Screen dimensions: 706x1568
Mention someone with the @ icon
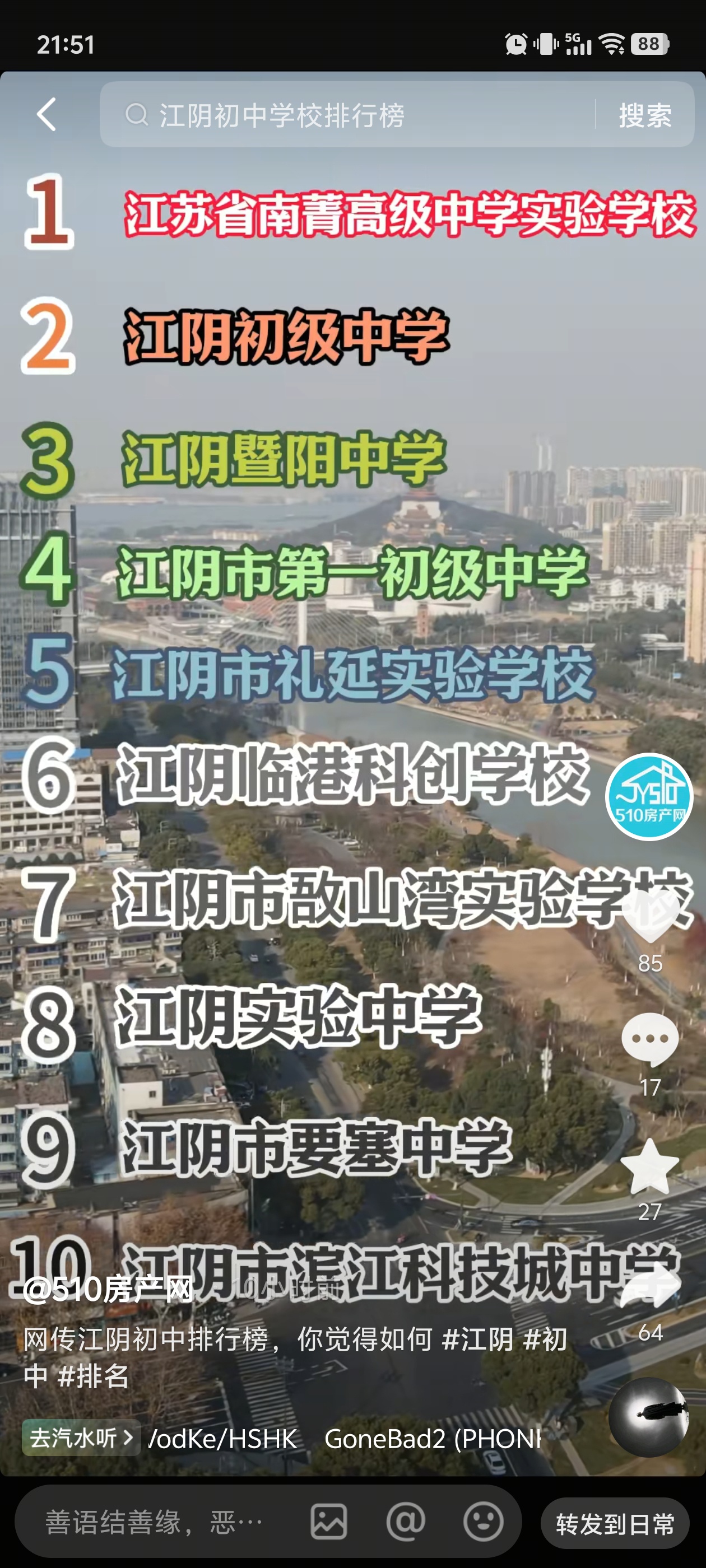click(x=406, y=1522)
